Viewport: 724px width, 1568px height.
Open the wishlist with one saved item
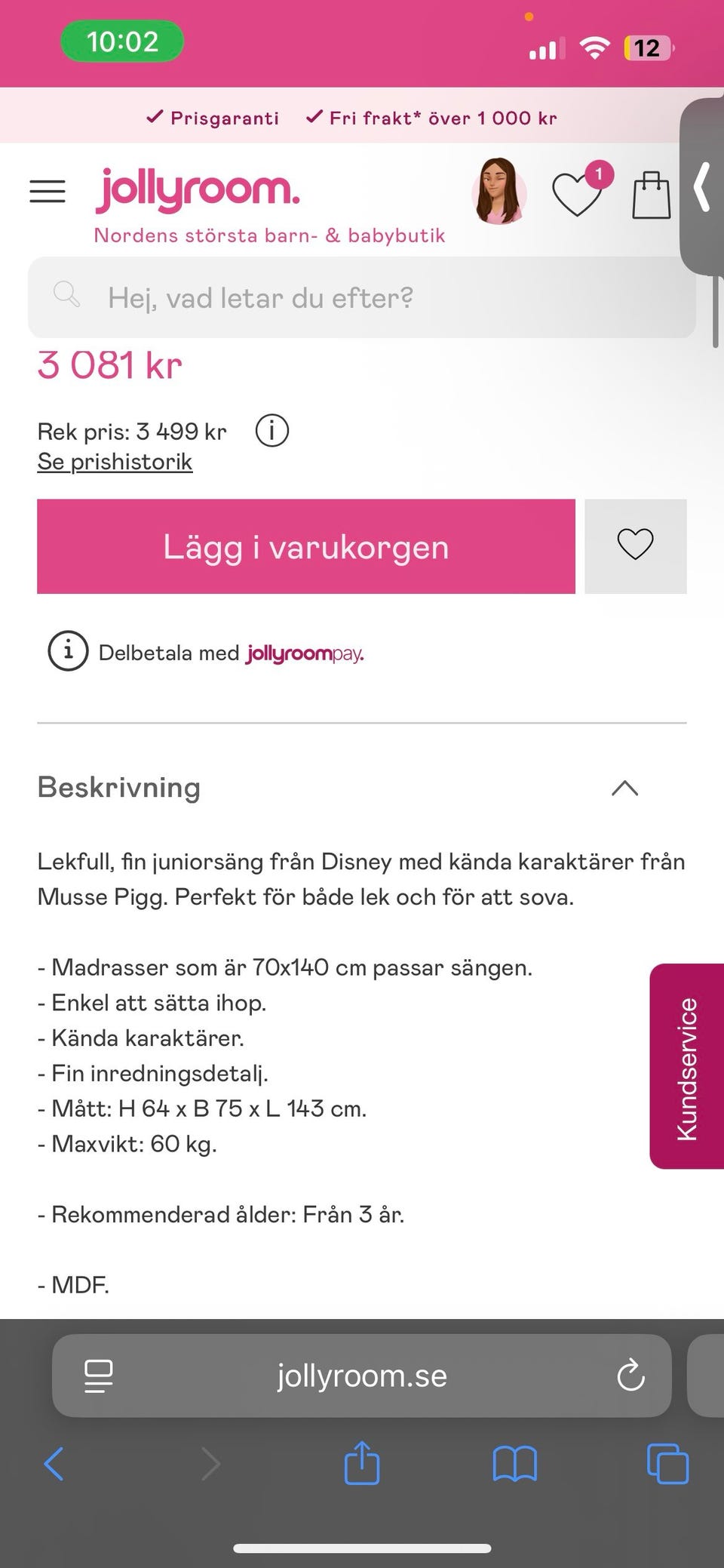[577, 195]
